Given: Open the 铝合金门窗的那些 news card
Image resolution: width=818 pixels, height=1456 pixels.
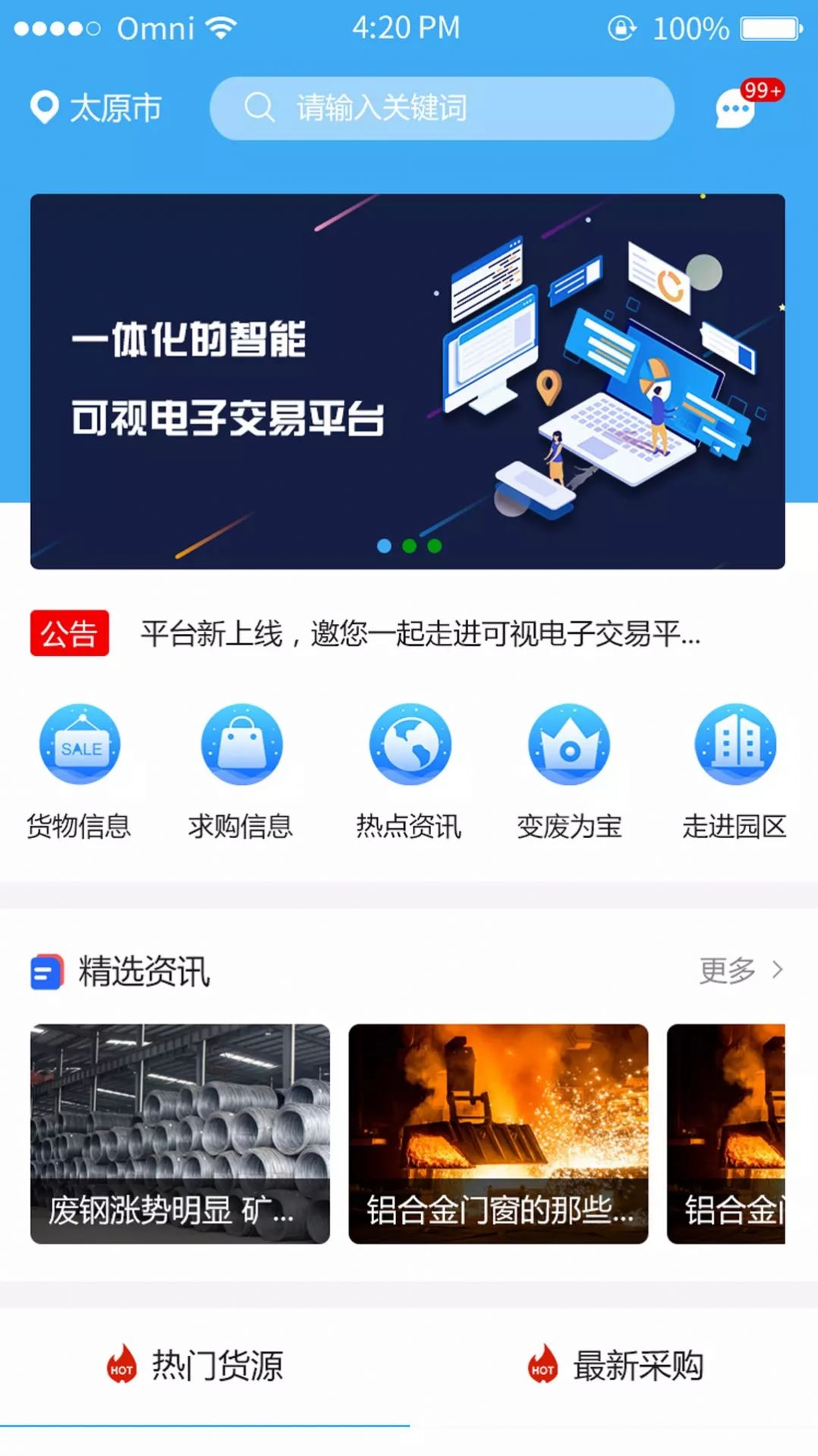Looking at the screenshot, I should tap(499, 1133).
